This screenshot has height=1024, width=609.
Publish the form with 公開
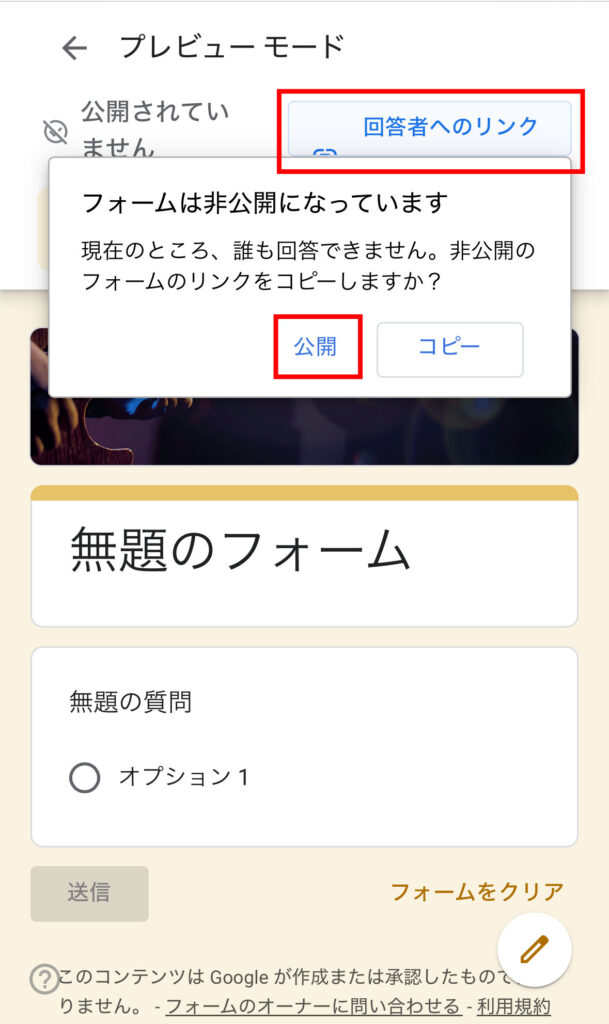click(x=315, y=347)
